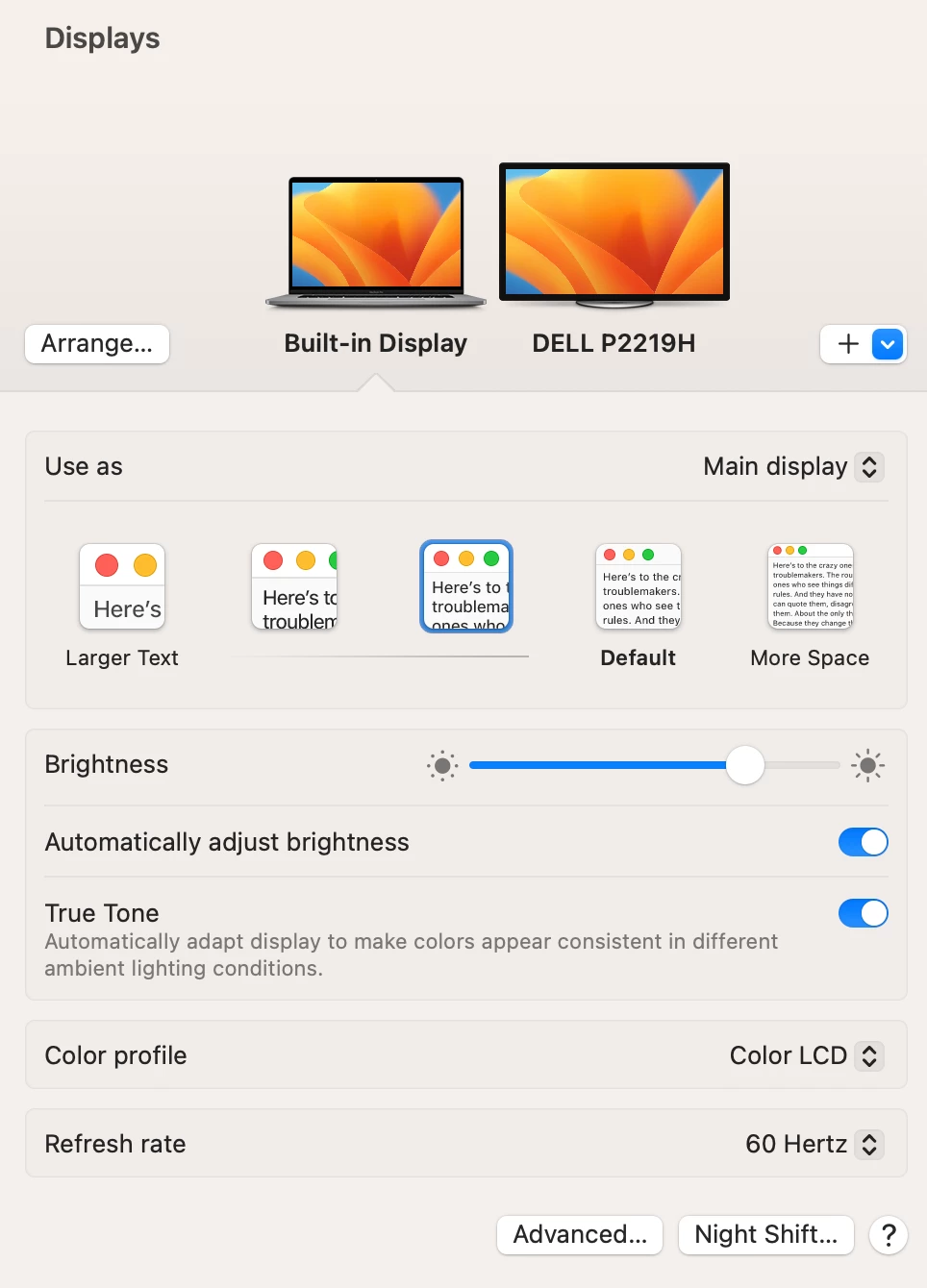Turn off True Tone
927x1288 pixels.
[x=863, y=913]
